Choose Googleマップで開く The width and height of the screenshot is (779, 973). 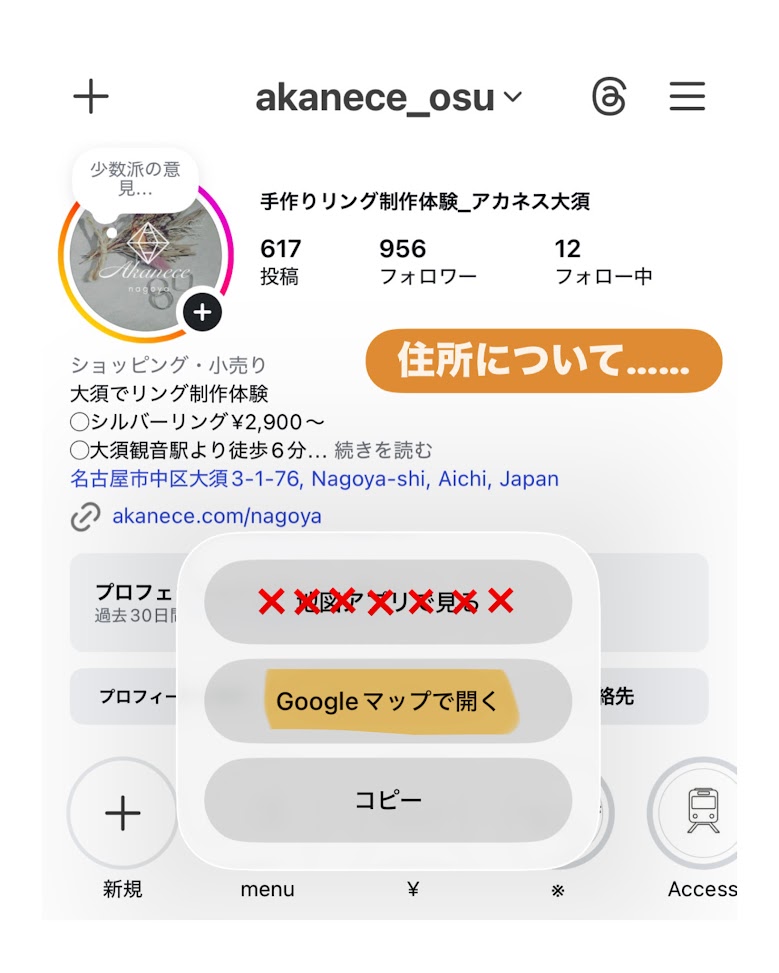[x=388, y=701]
